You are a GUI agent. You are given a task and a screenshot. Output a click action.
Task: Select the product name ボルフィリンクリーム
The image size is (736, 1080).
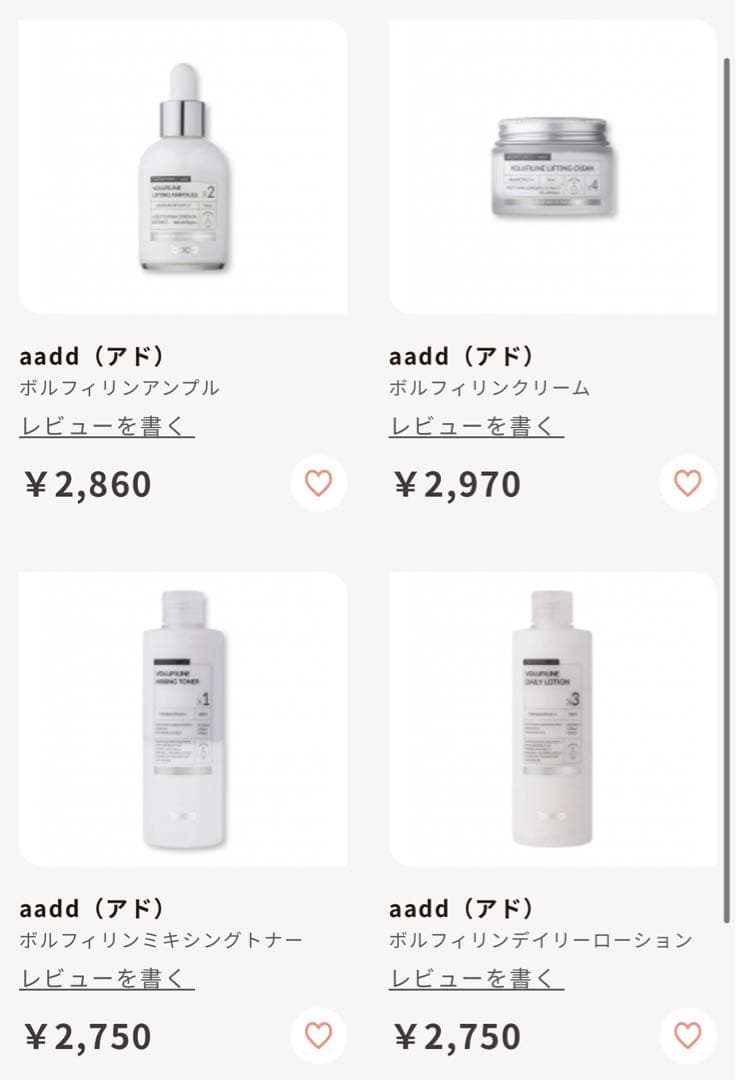tap(490, 386)
